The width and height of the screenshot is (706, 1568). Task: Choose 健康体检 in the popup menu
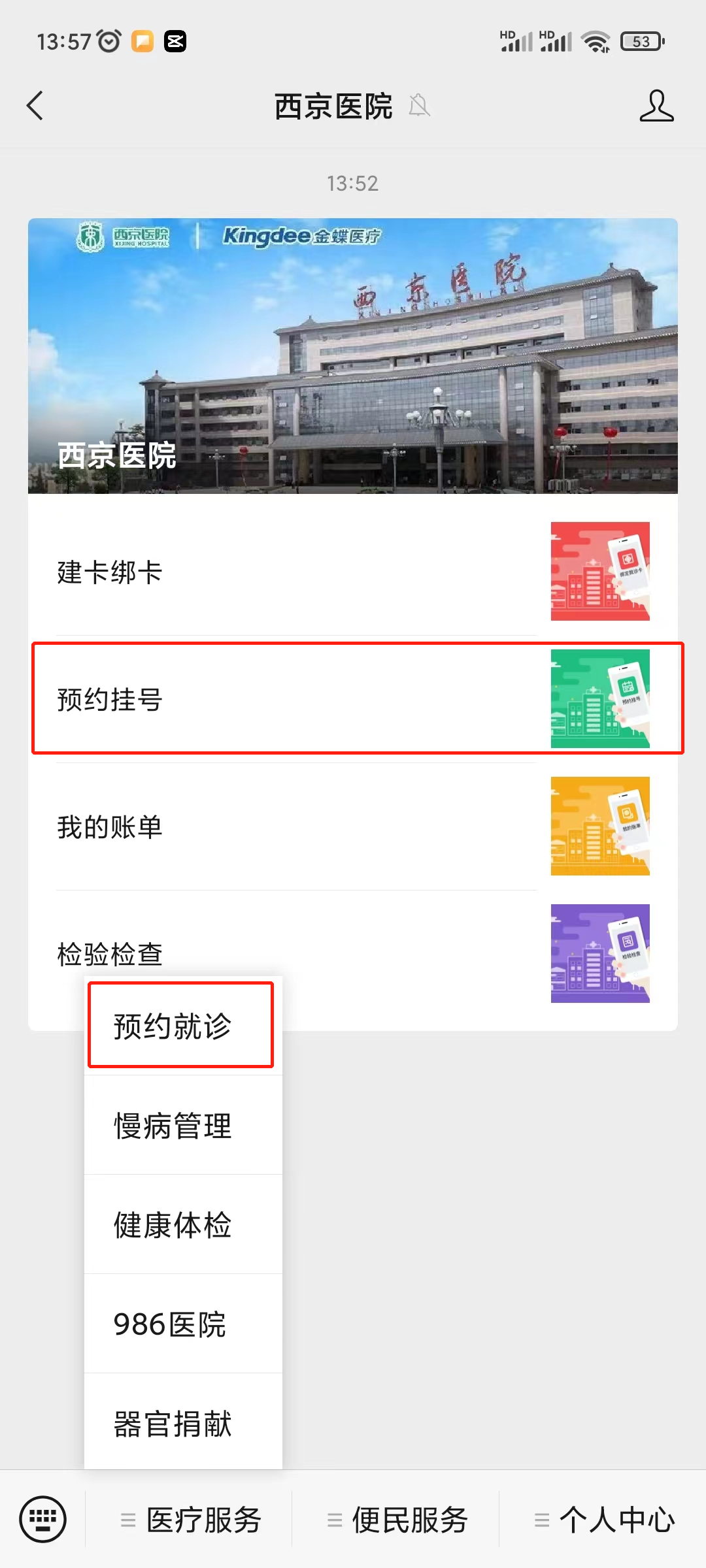[181, 1225]
